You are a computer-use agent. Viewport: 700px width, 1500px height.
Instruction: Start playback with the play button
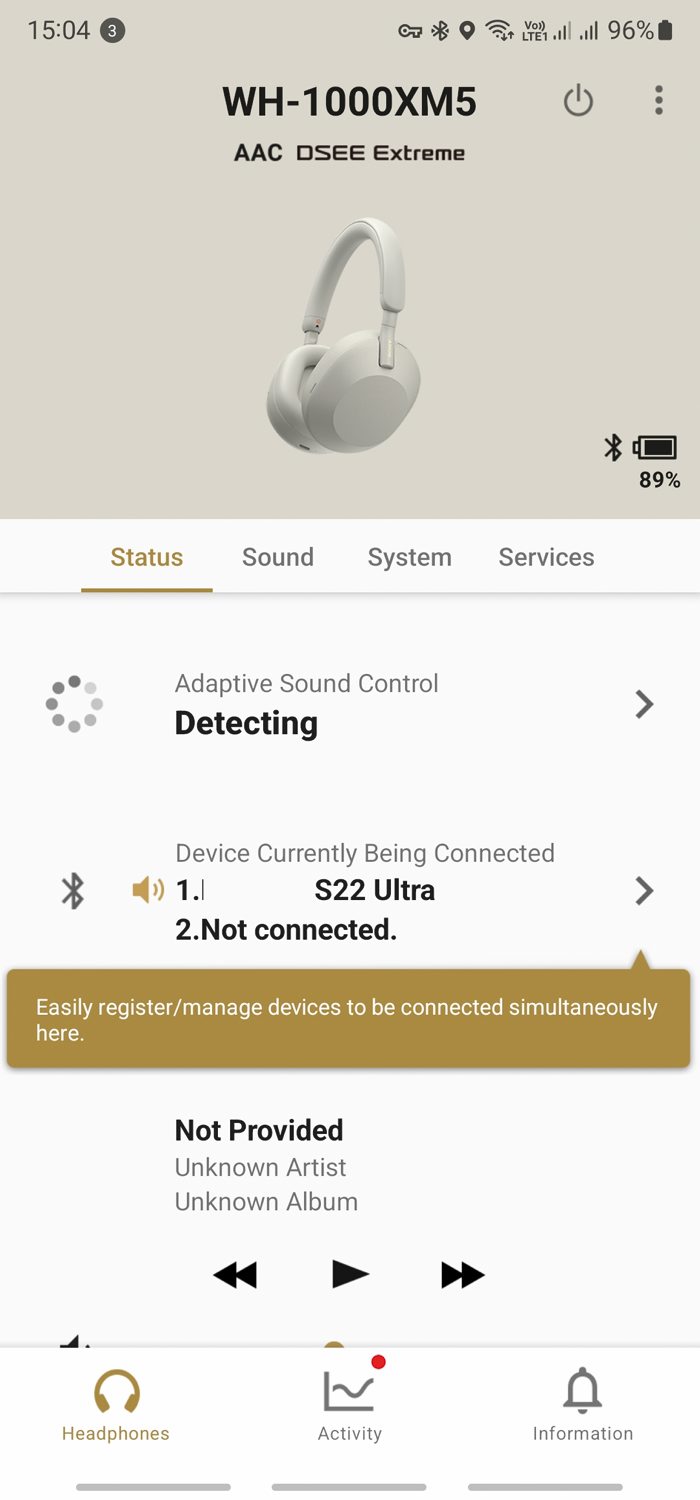[350, 1274]
